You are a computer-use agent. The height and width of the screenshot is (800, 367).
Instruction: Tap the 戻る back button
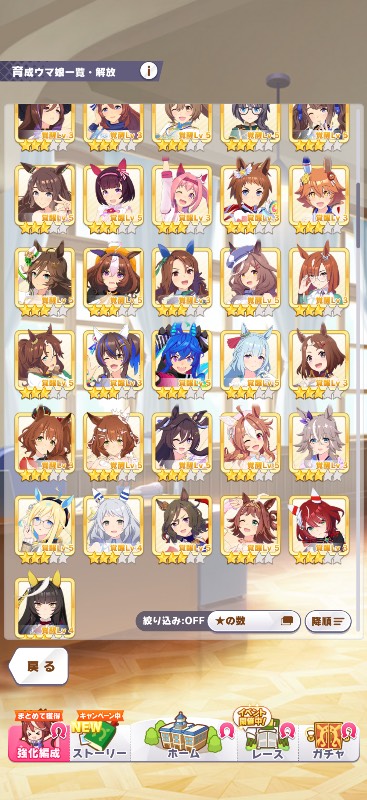(39, 666)
